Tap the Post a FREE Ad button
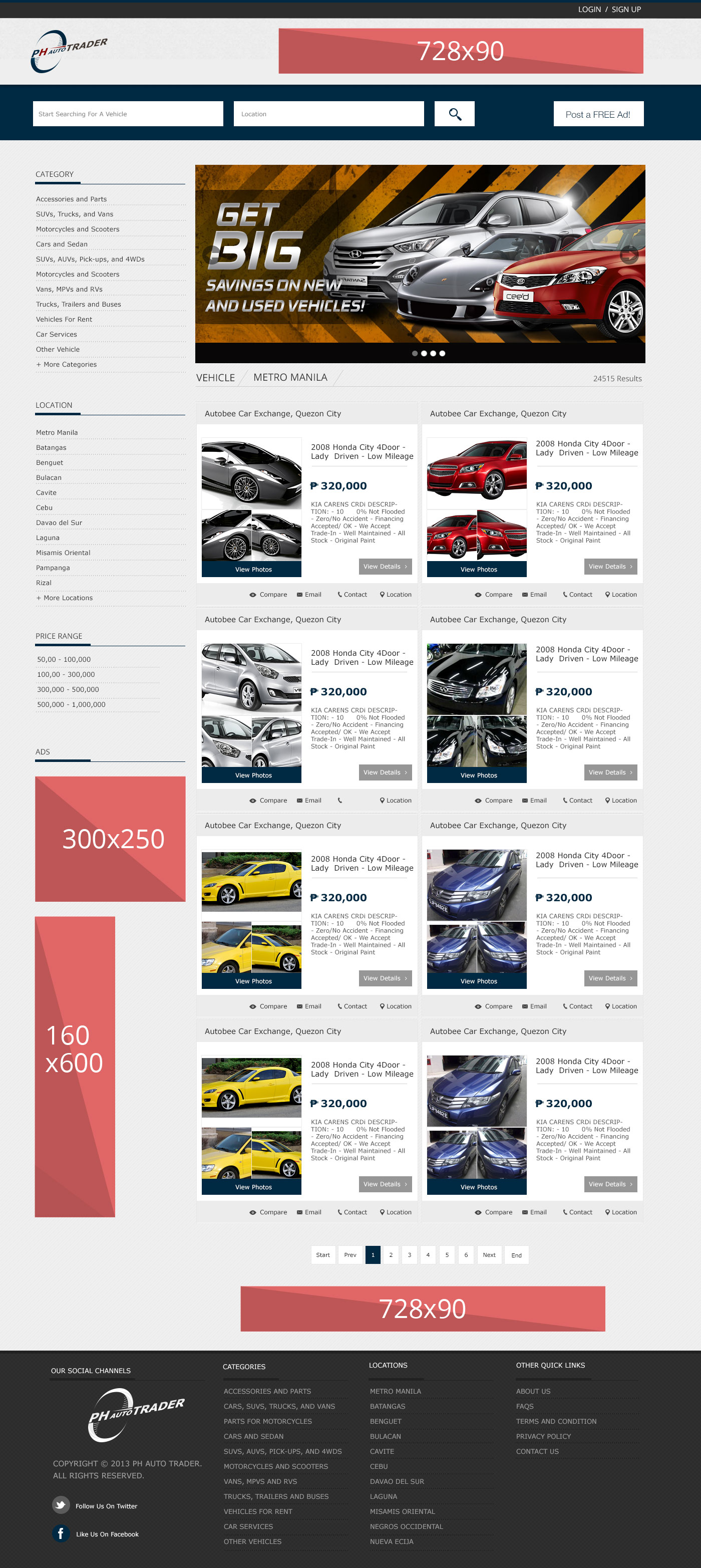The image size is (701, 1568). (598, 114)
